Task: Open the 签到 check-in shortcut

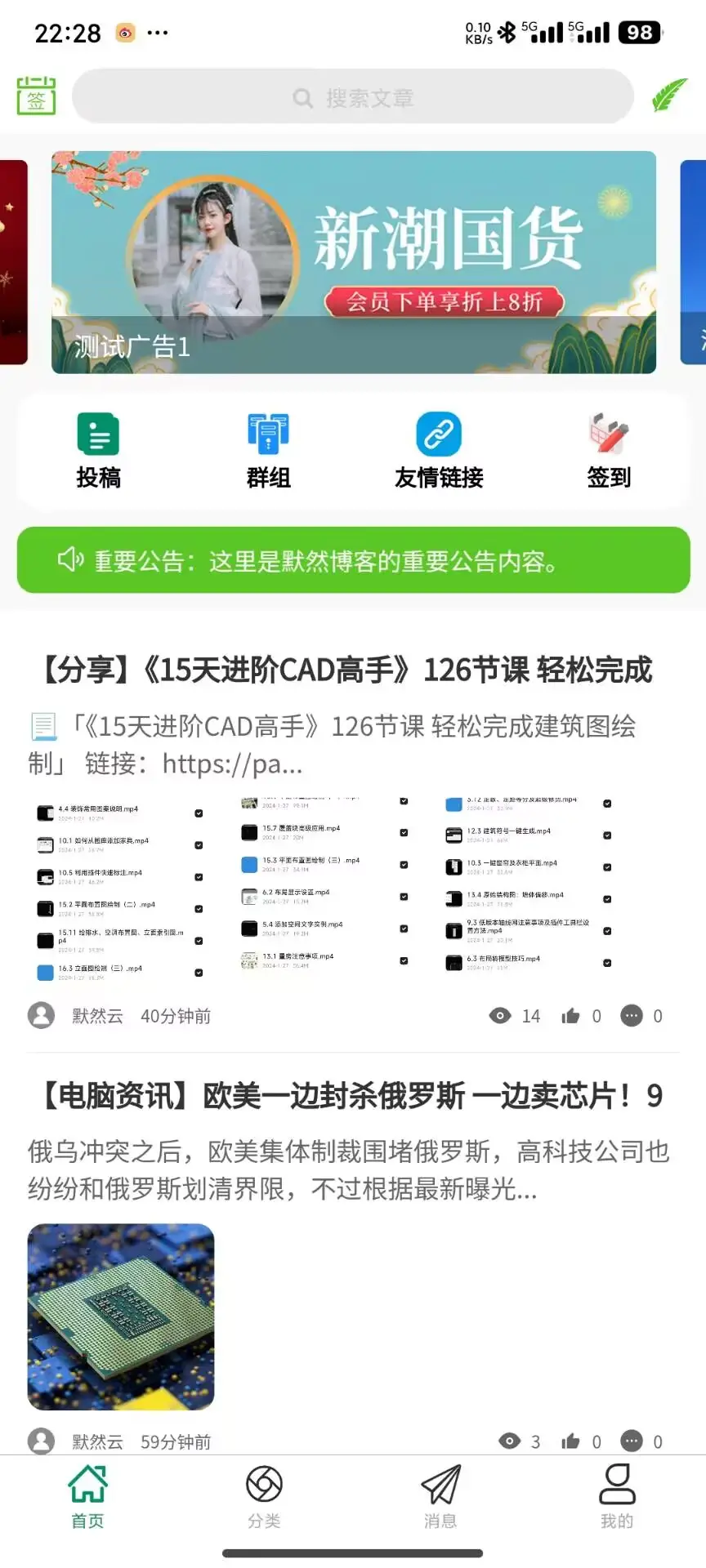Action: (x=609, y=451)
